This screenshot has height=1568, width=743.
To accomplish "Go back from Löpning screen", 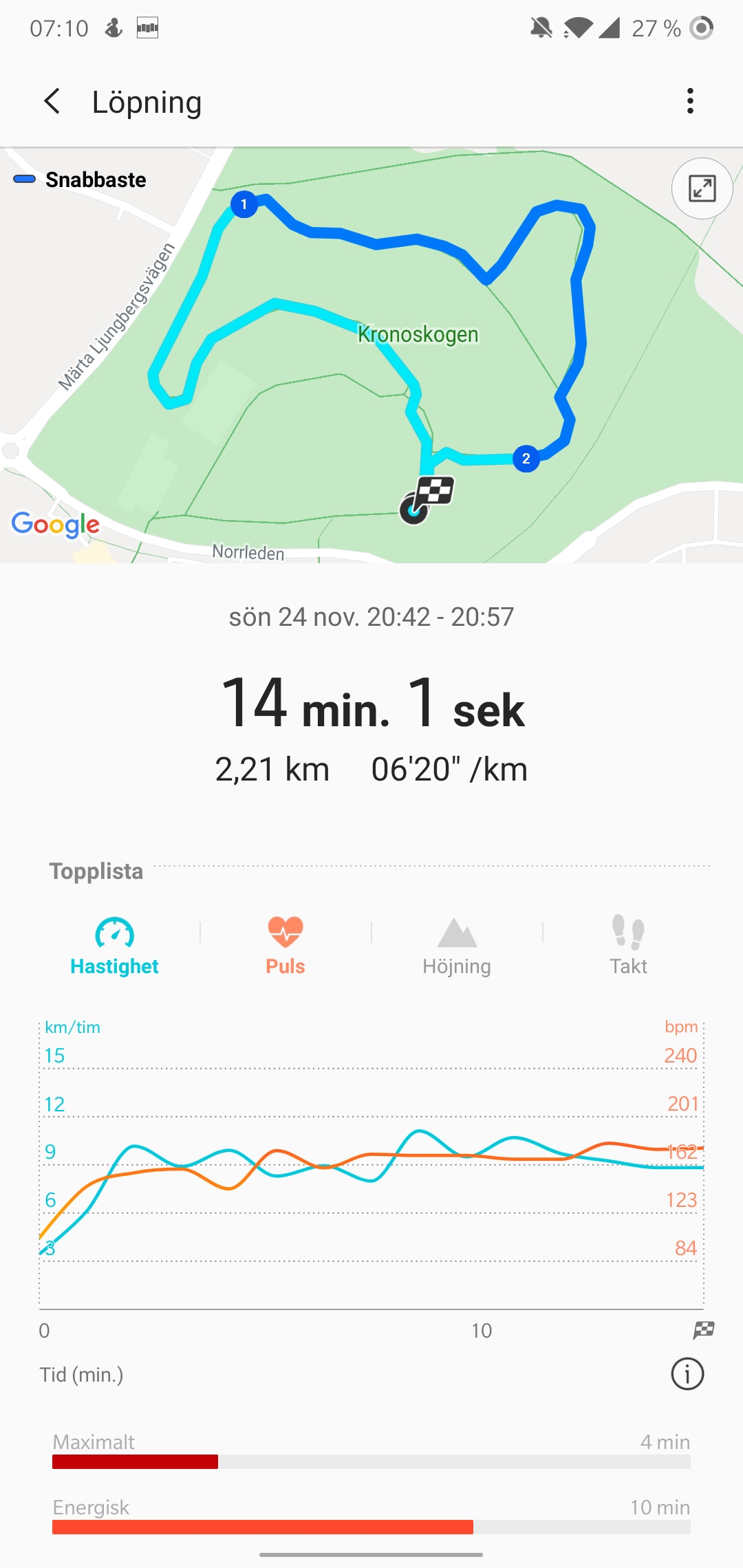I will pyautogui.click(x=52, y=102).
